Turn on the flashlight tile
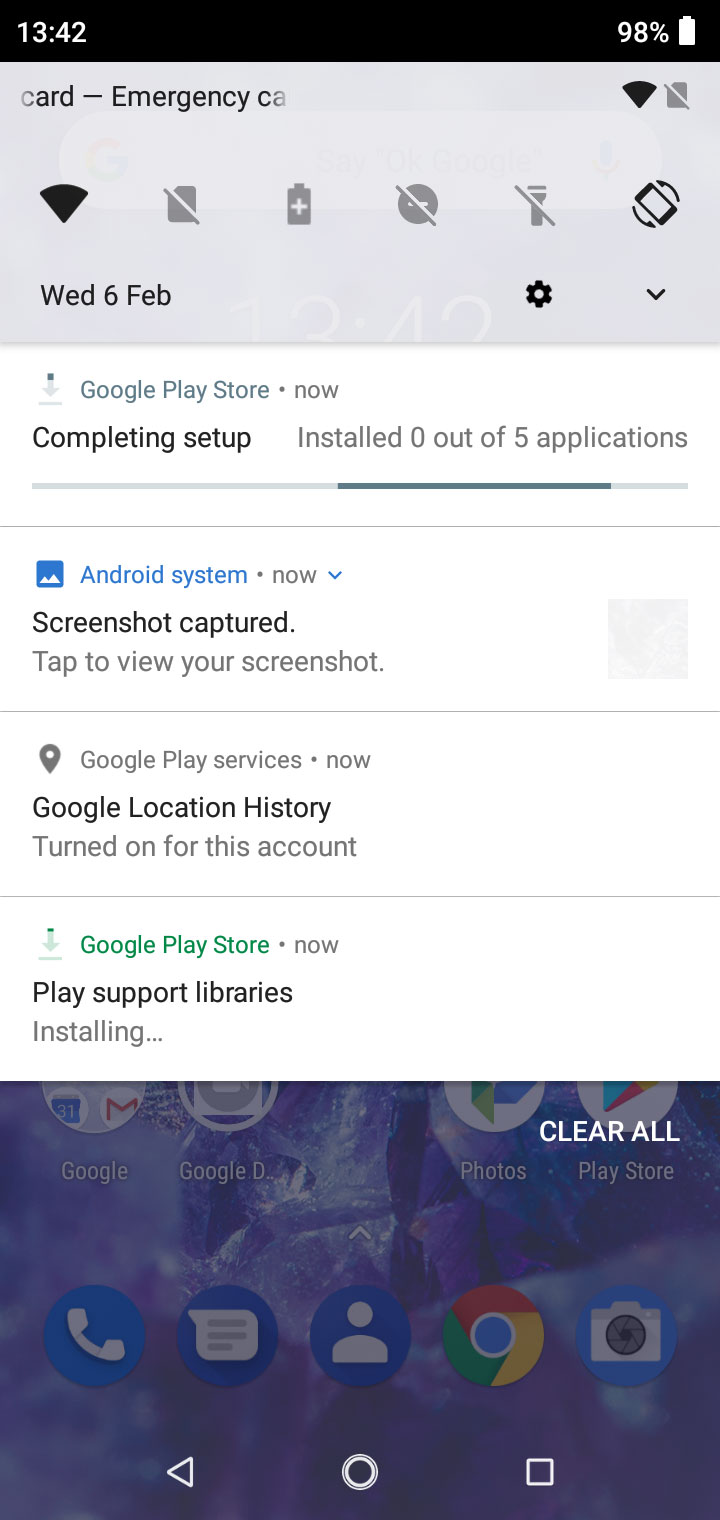The image size is (720, 1520). (536, 205)
